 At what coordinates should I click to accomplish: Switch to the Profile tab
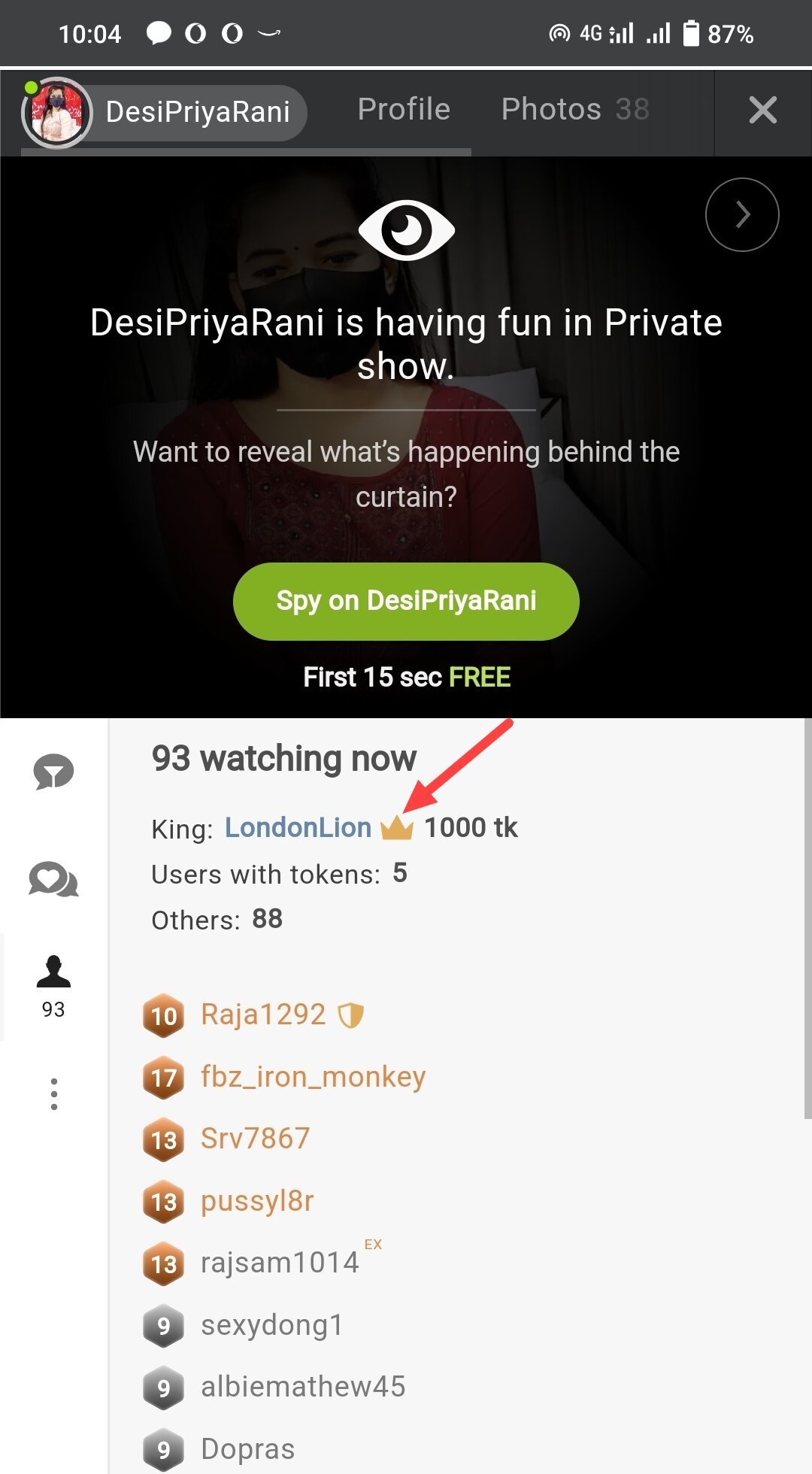click(404, 110)
